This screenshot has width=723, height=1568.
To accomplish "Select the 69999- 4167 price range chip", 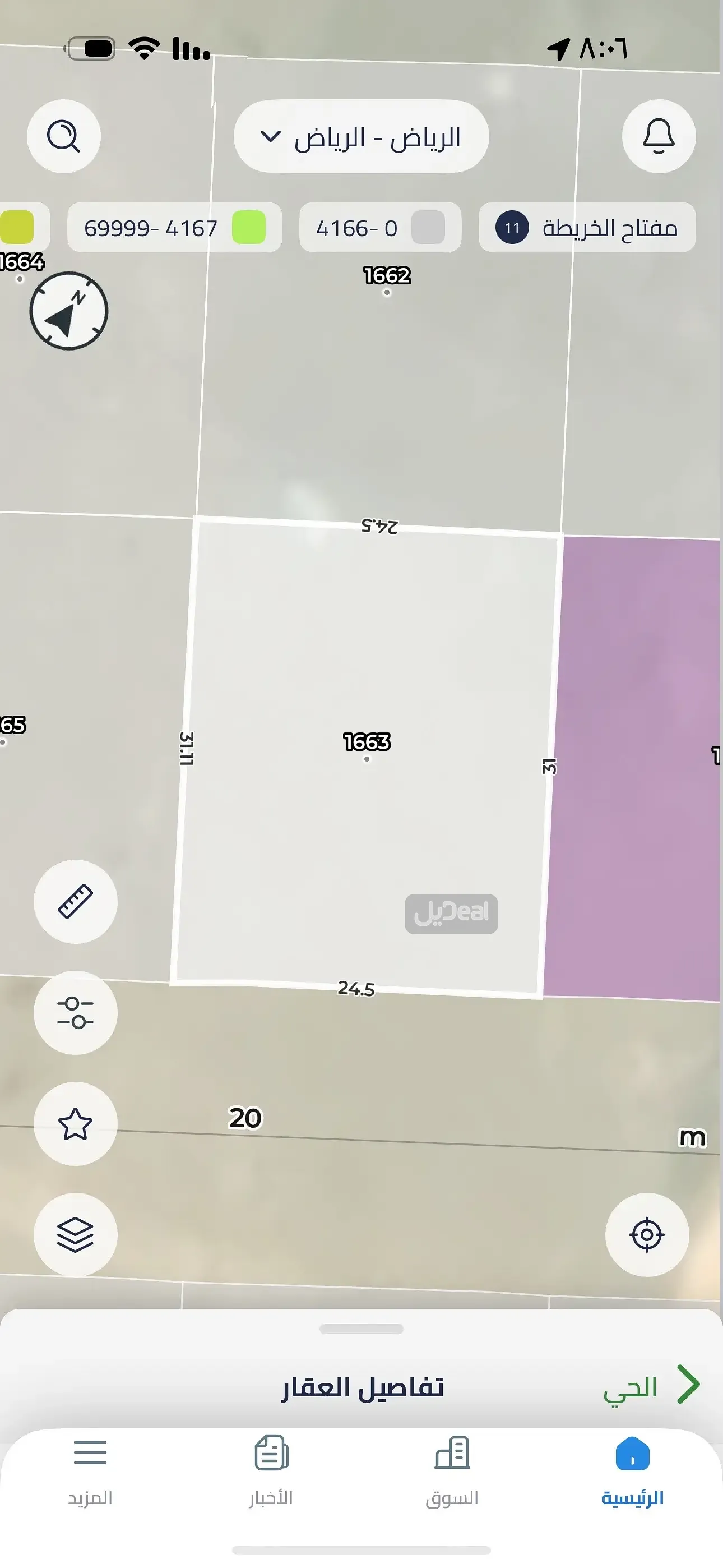I will click(174, 228).
